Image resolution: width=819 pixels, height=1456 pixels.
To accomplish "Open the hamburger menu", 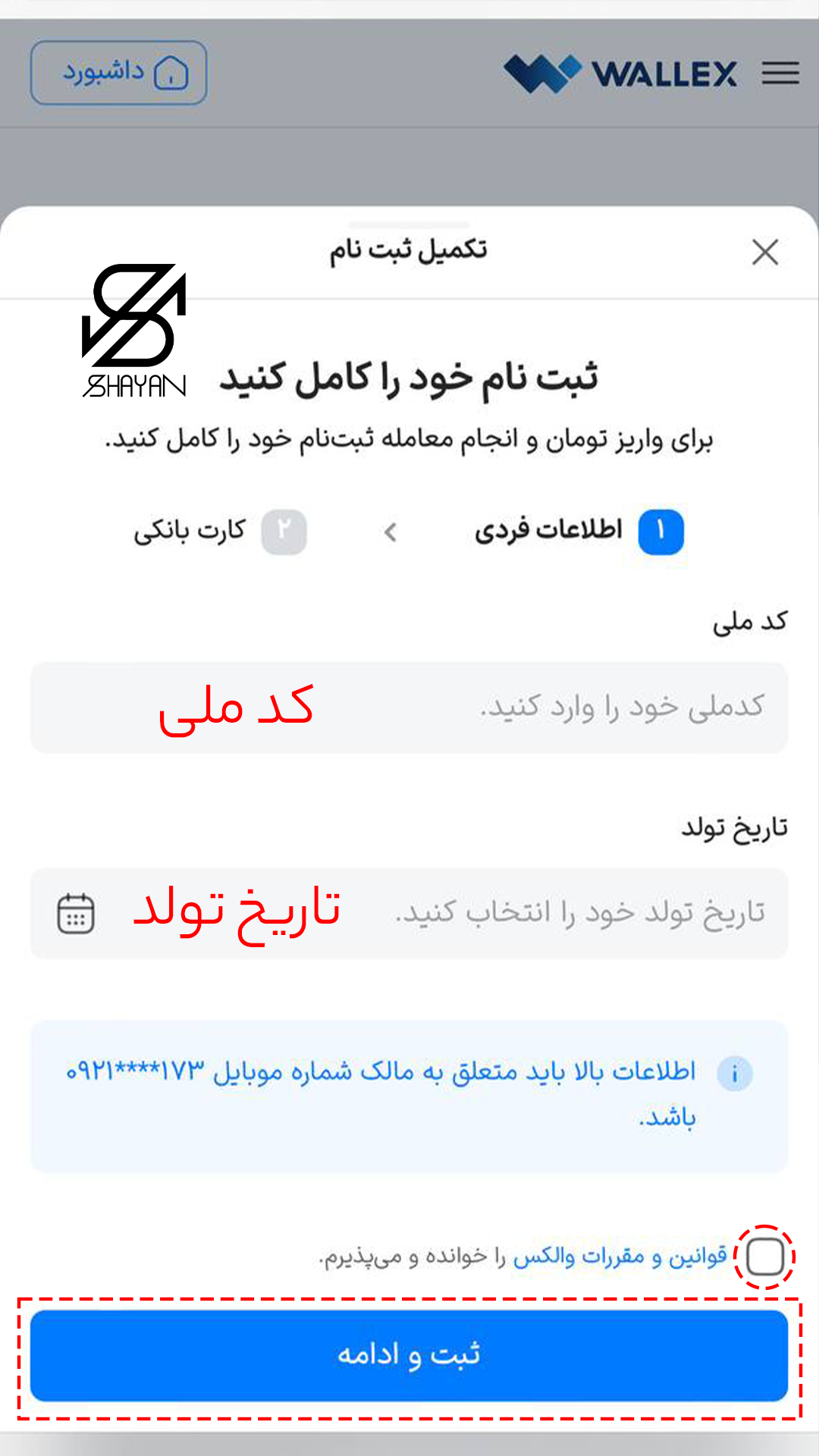I will (x=780, y=73).
